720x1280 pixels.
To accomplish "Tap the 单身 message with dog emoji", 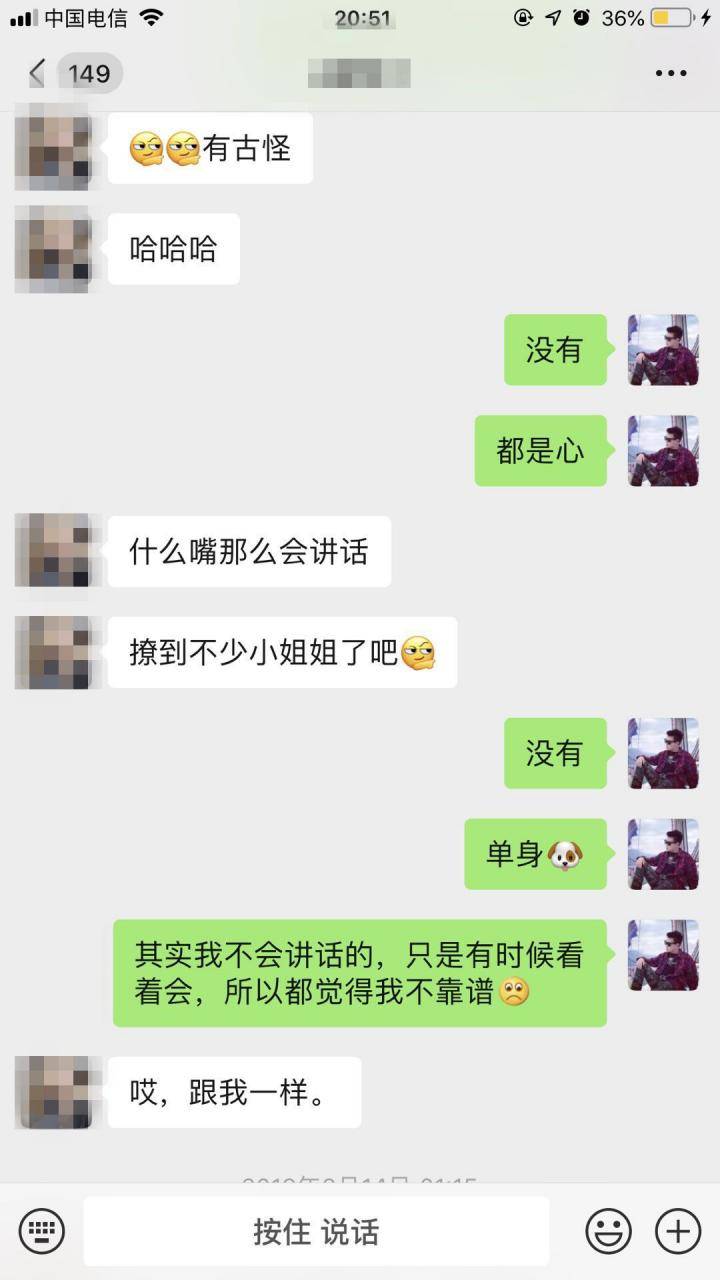I will [x=535, y=854].
